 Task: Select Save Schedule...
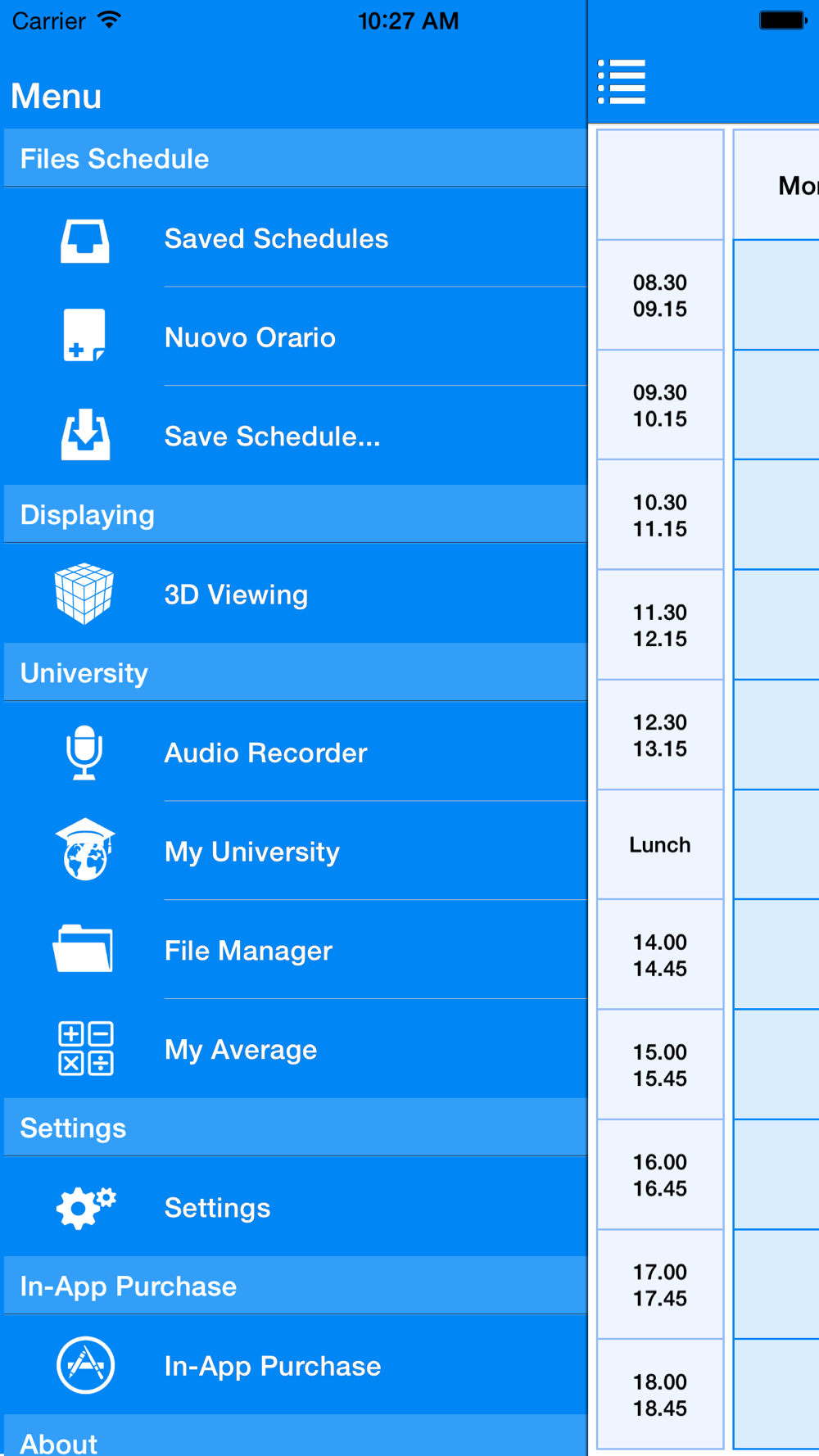(295, 436)
